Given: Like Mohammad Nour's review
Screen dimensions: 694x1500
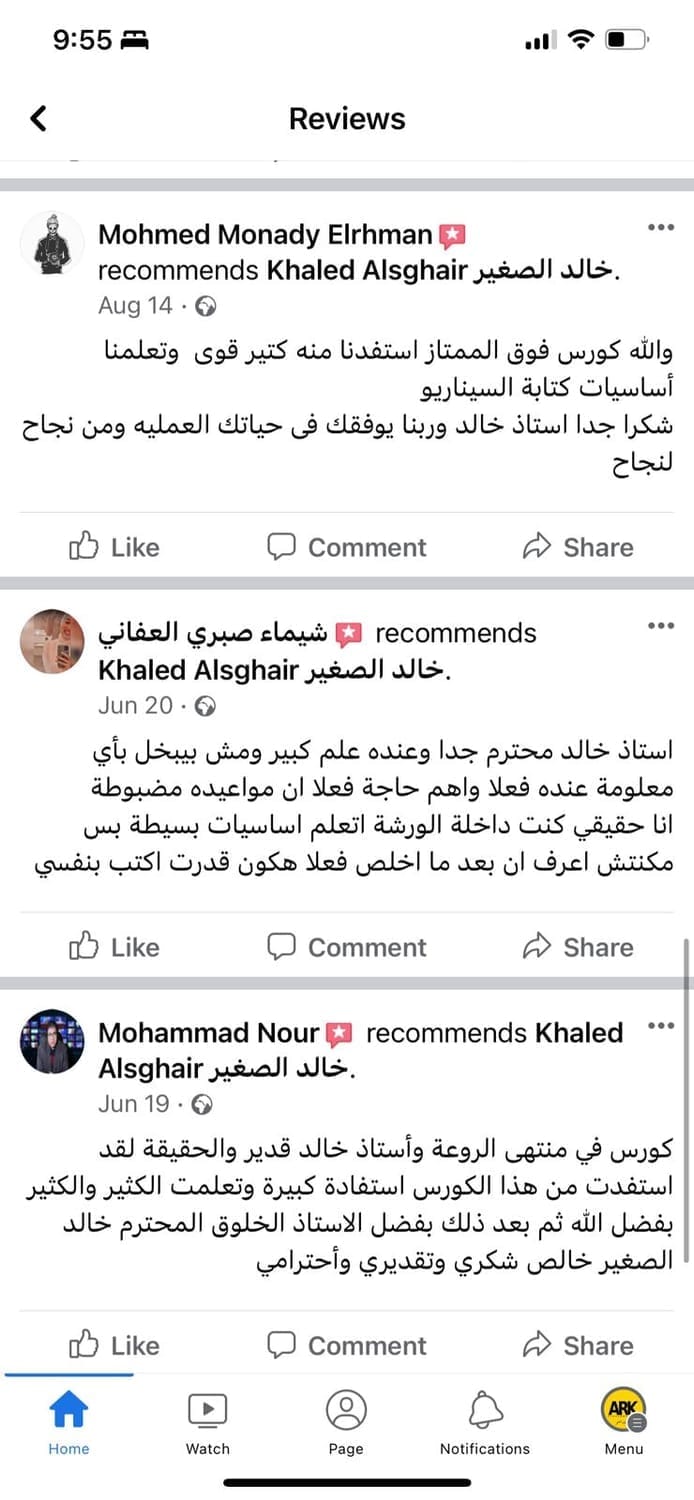Looking at the screenshot, I should [x=114, y=1346].
